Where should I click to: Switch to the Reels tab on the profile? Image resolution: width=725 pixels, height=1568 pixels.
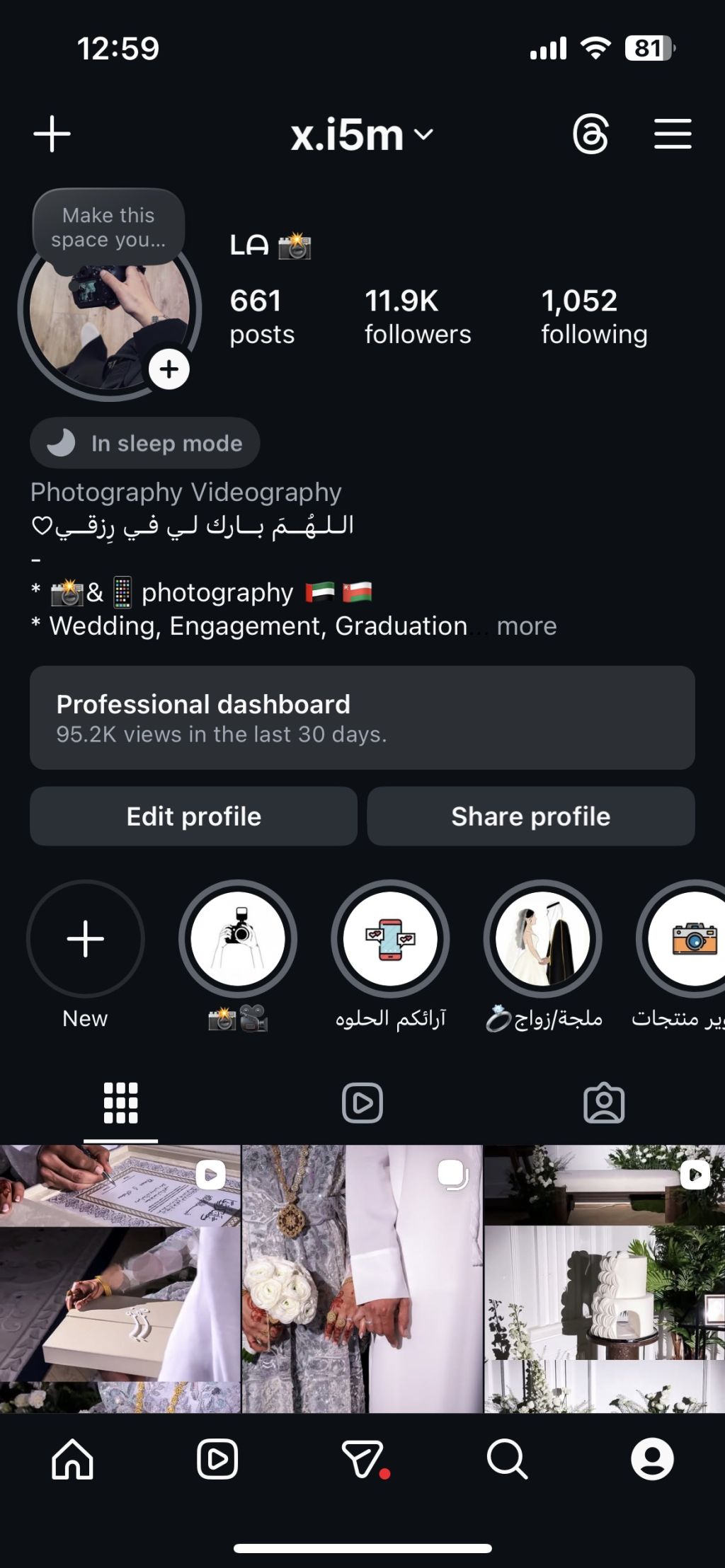[x=362, y=1102]
